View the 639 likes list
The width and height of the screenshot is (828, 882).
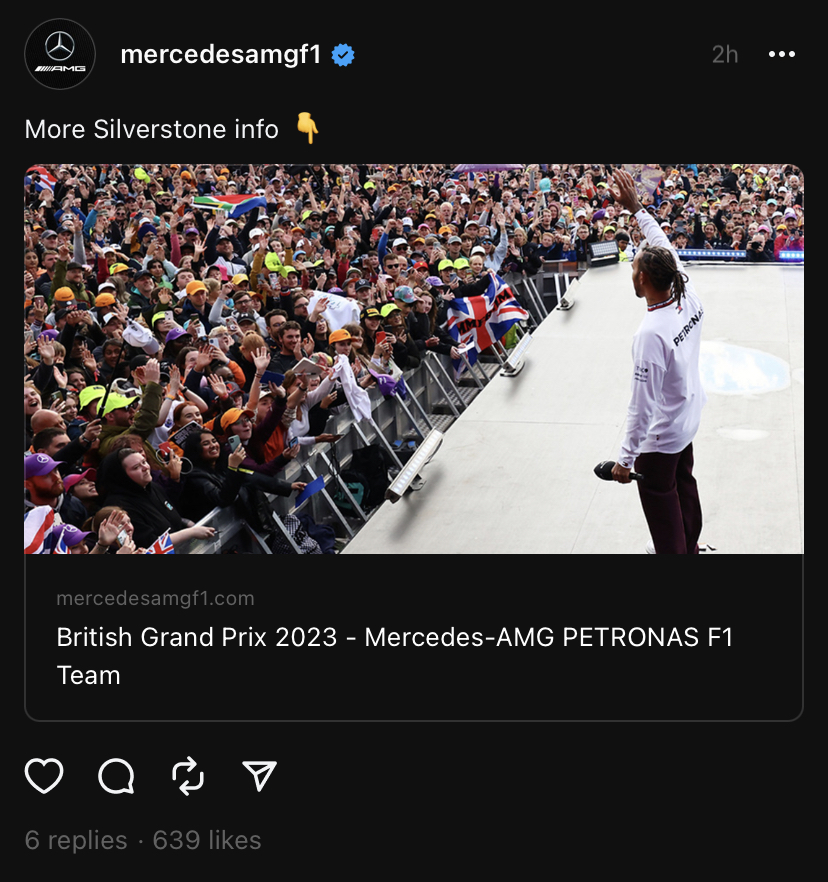tap(207, 840)
